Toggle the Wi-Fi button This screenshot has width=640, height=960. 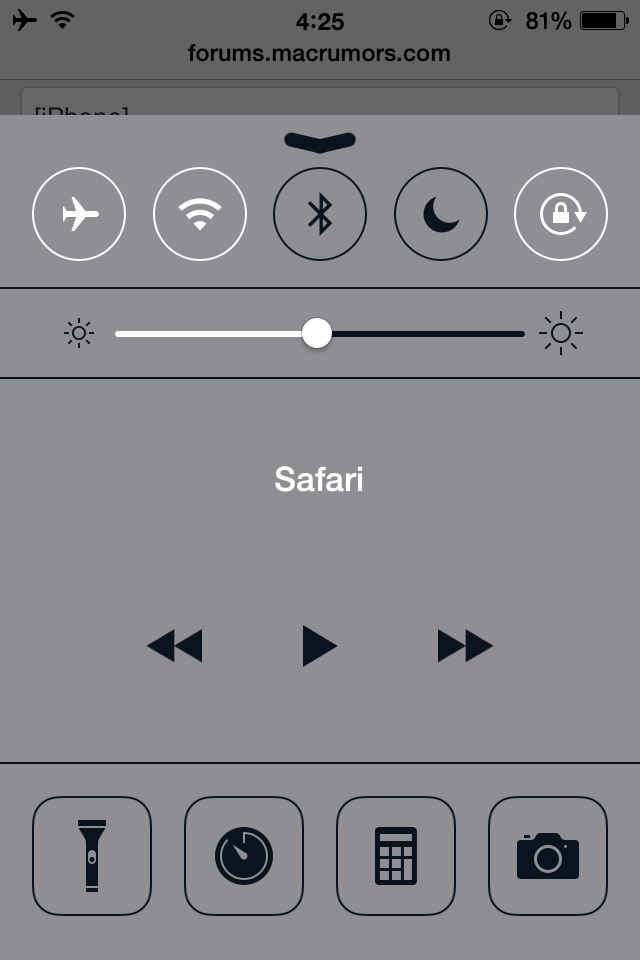point(200,214)
